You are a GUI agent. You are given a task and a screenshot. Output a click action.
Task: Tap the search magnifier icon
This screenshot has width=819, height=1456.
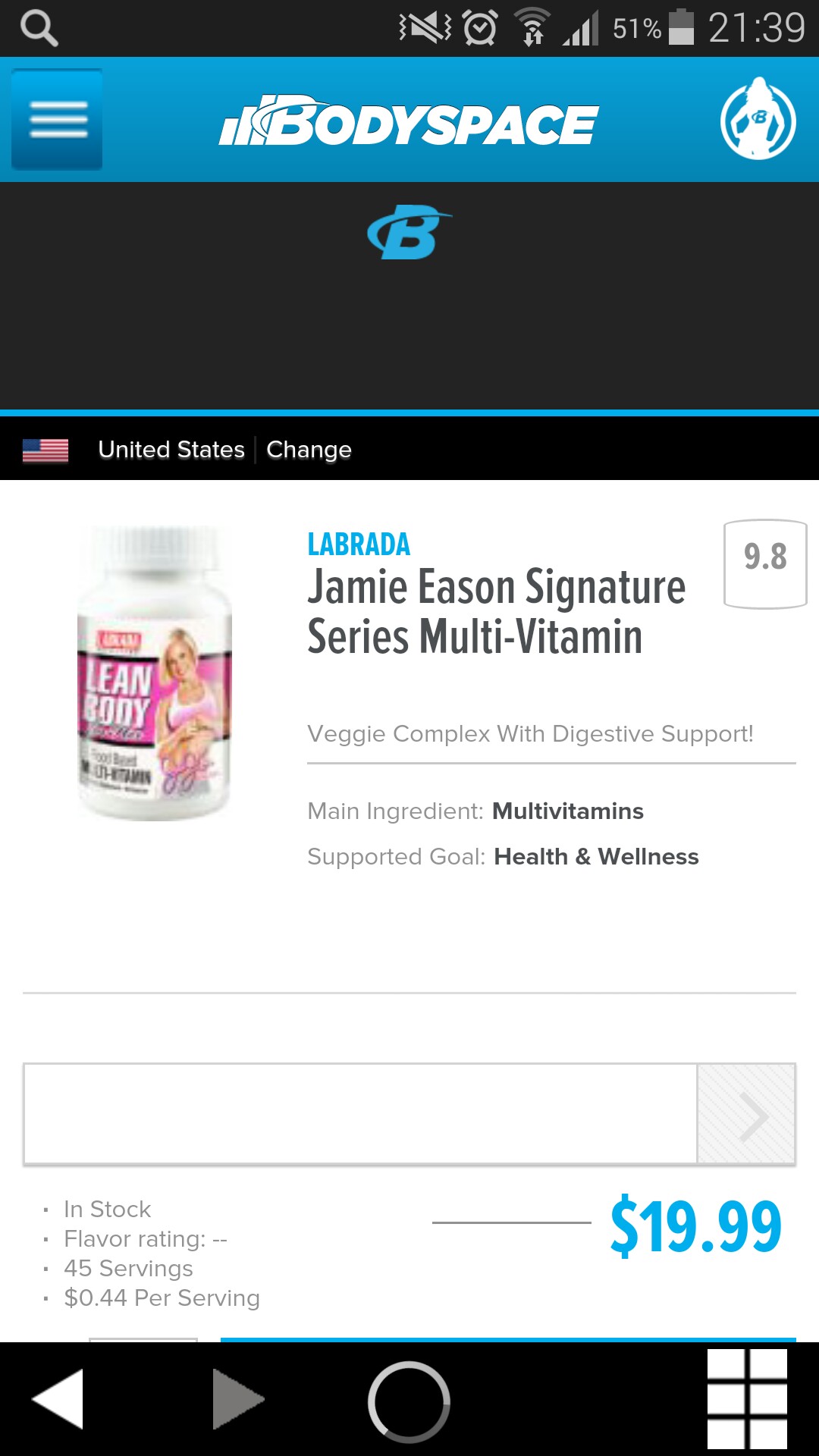(39, 29)
